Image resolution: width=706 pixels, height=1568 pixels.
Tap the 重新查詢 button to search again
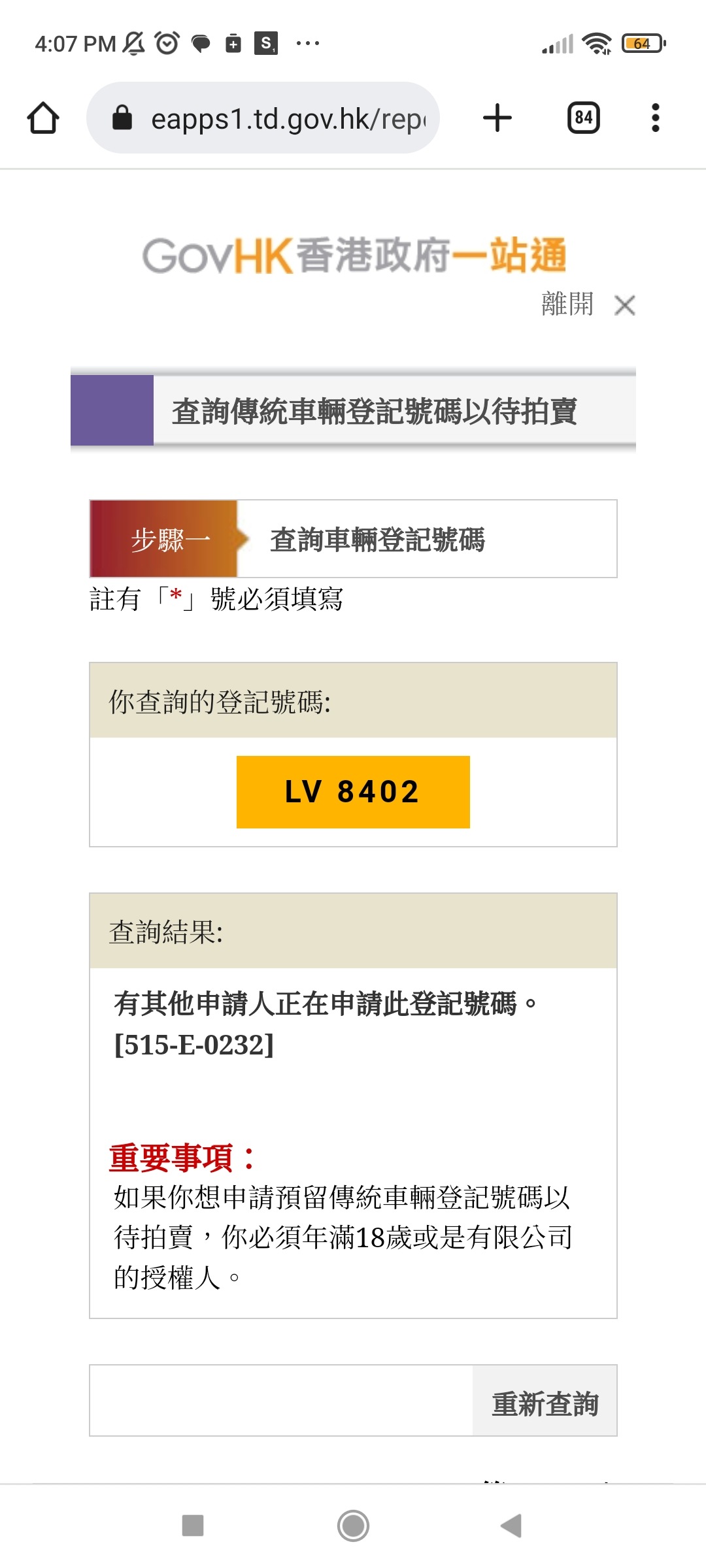click(545, 1400)
